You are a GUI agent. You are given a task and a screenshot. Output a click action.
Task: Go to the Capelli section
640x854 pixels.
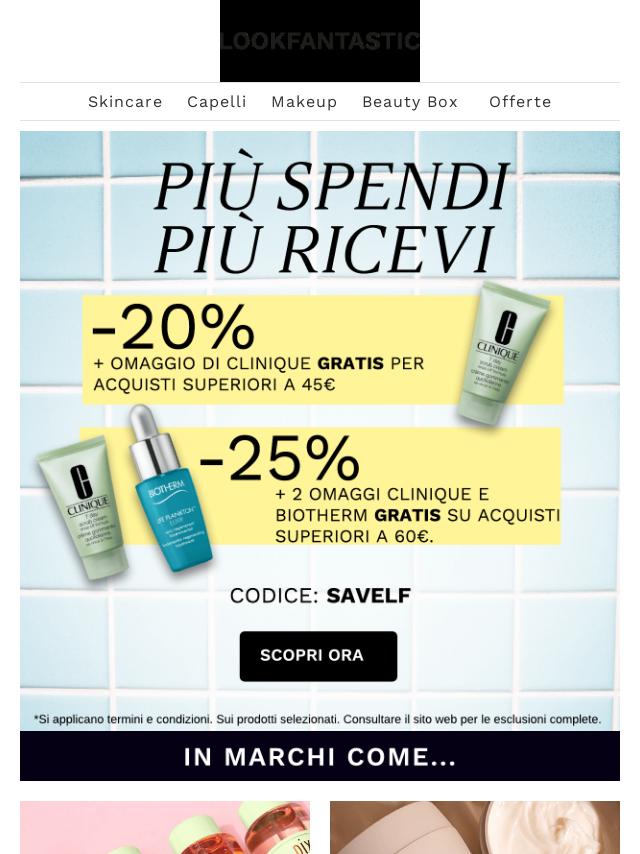click(x=217, y=102)
